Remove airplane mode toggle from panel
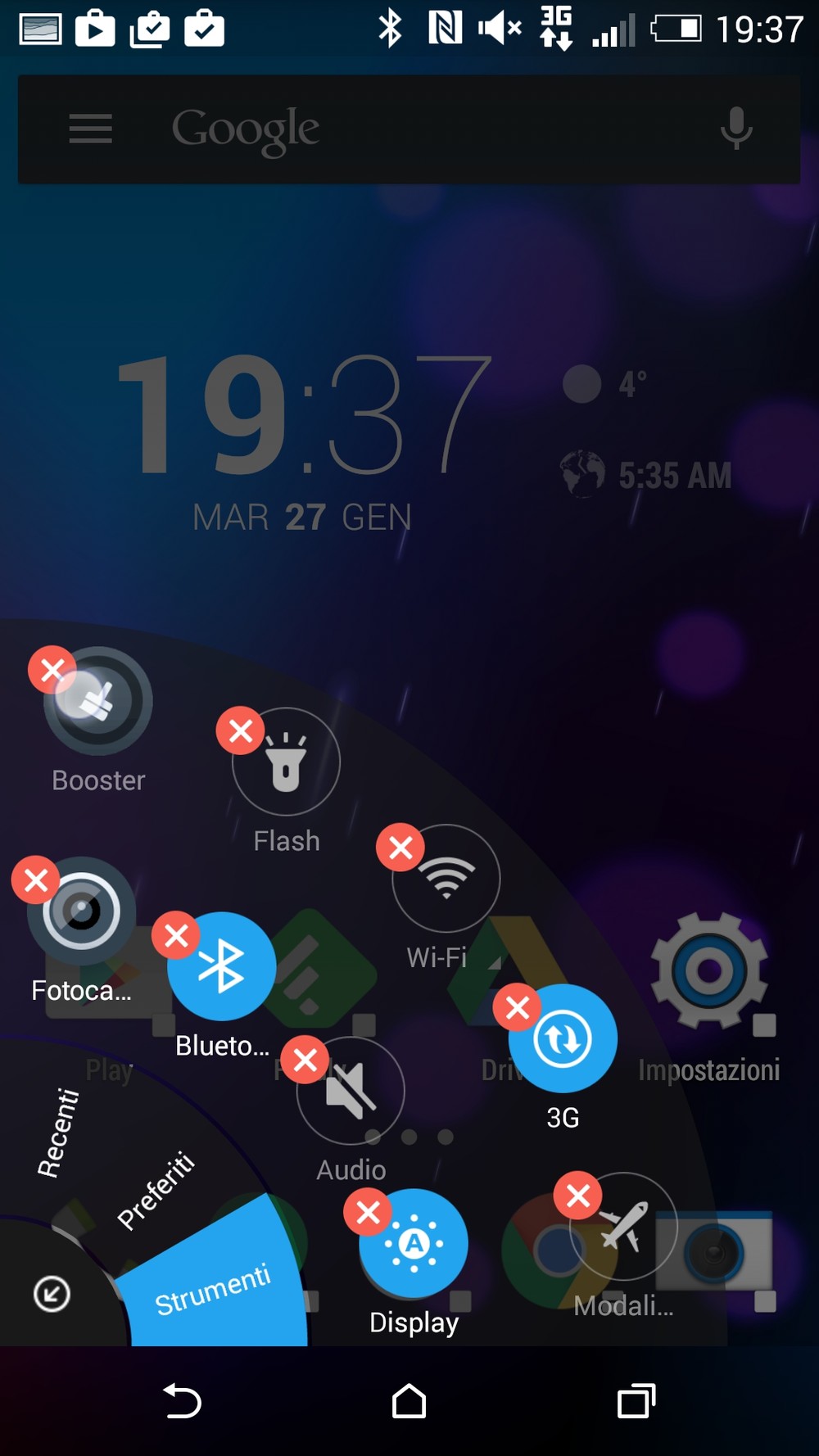Image resolution: width=819 pixels, height=1456 pixels. coord(578,1196)
